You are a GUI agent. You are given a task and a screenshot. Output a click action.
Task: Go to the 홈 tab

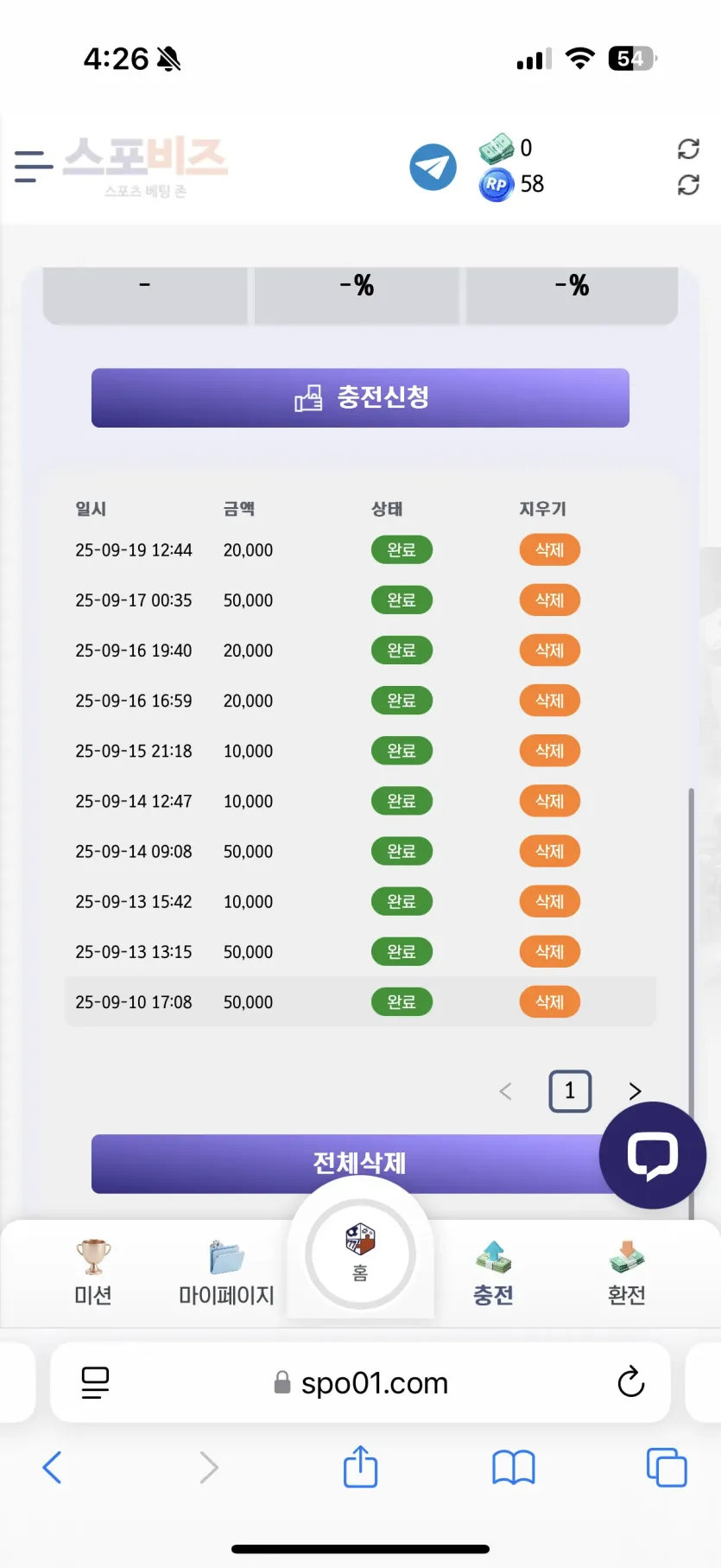tap(360, 1254)
